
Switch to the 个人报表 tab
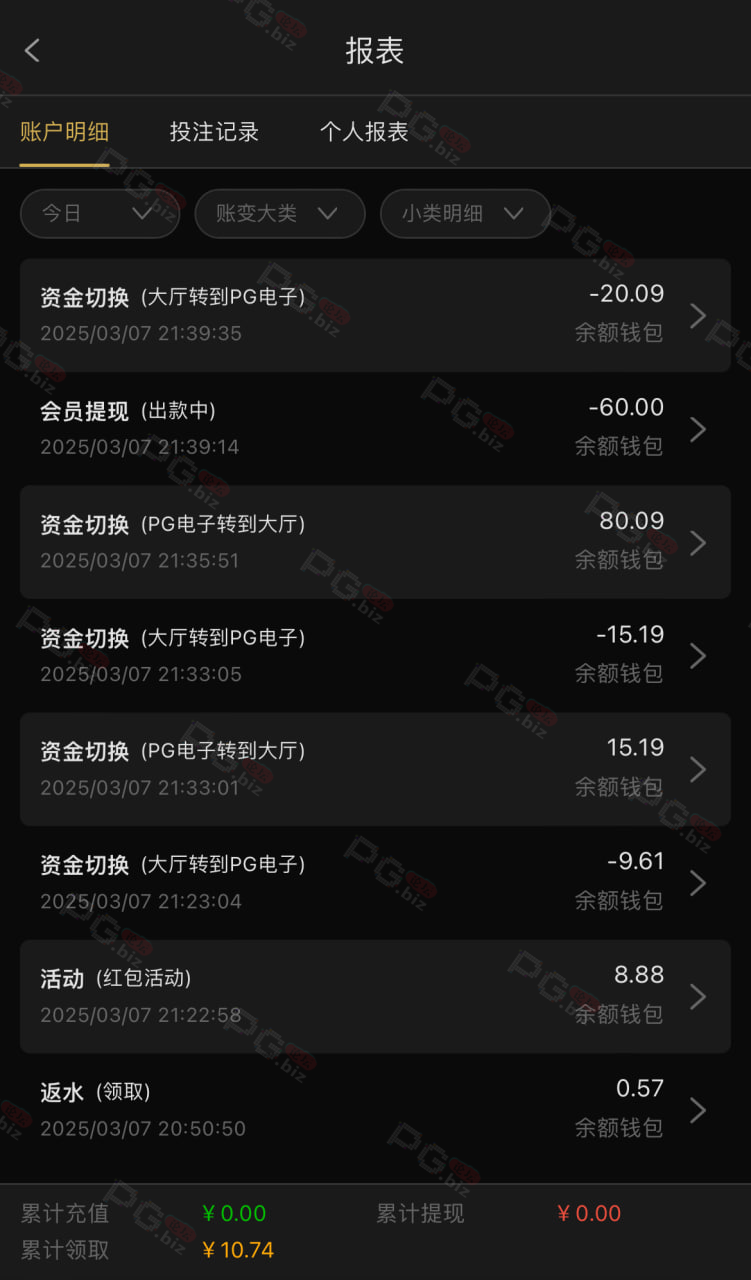pyautogui.click(x=364, y=132)
